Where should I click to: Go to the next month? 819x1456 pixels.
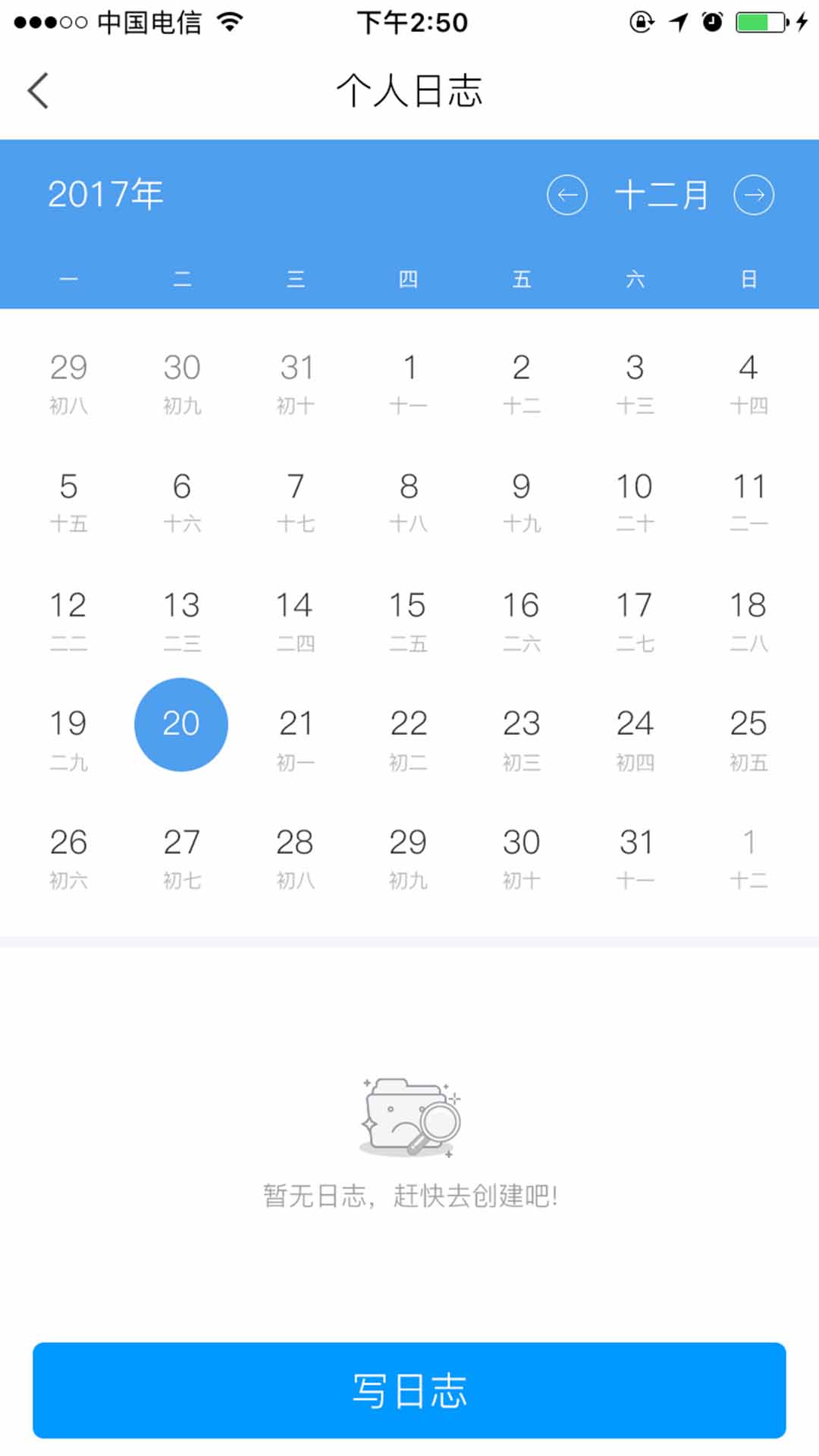(x=753, y=195)
